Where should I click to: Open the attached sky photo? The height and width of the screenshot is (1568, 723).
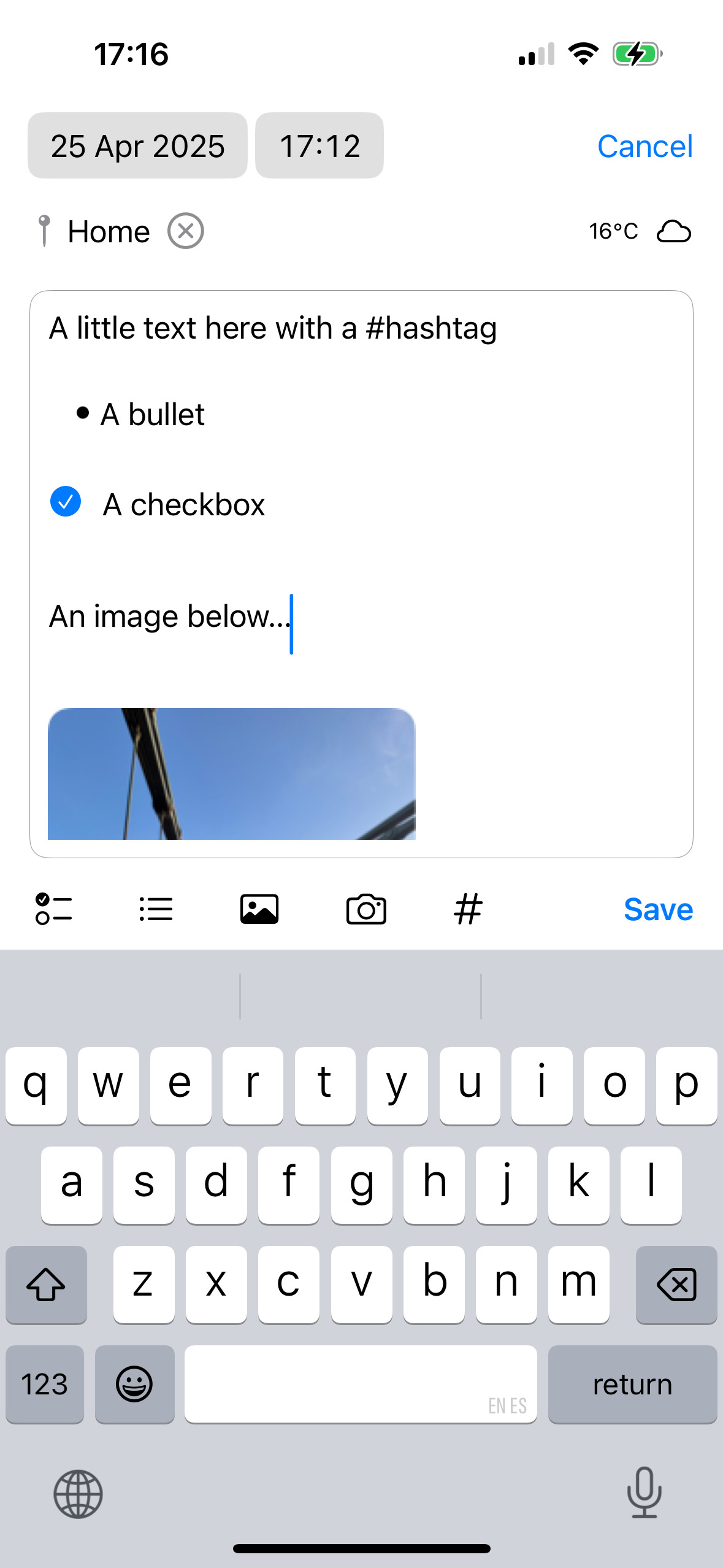[232, 774]
